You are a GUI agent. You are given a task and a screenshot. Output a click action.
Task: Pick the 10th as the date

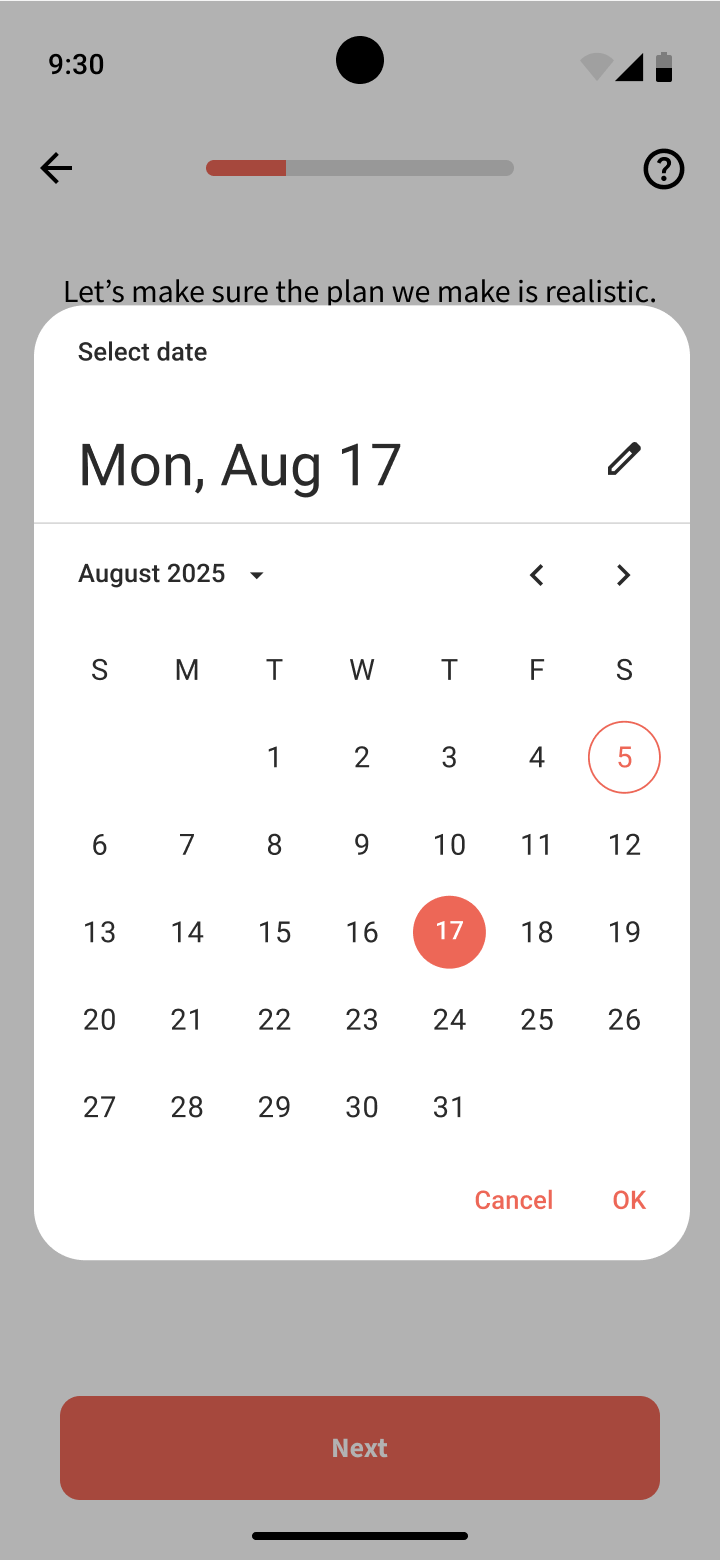[449, 845]
